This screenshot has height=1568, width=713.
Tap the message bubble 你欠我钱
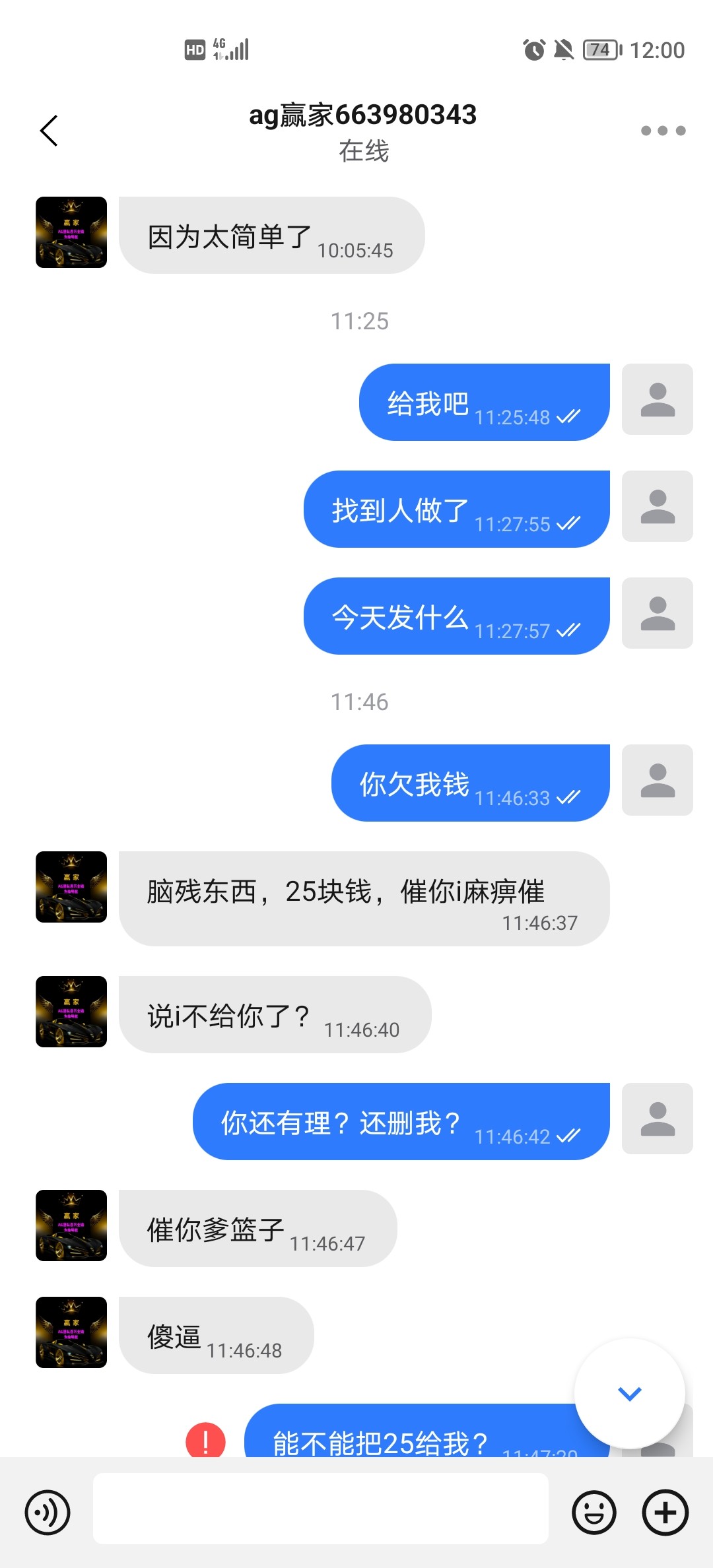469,783
